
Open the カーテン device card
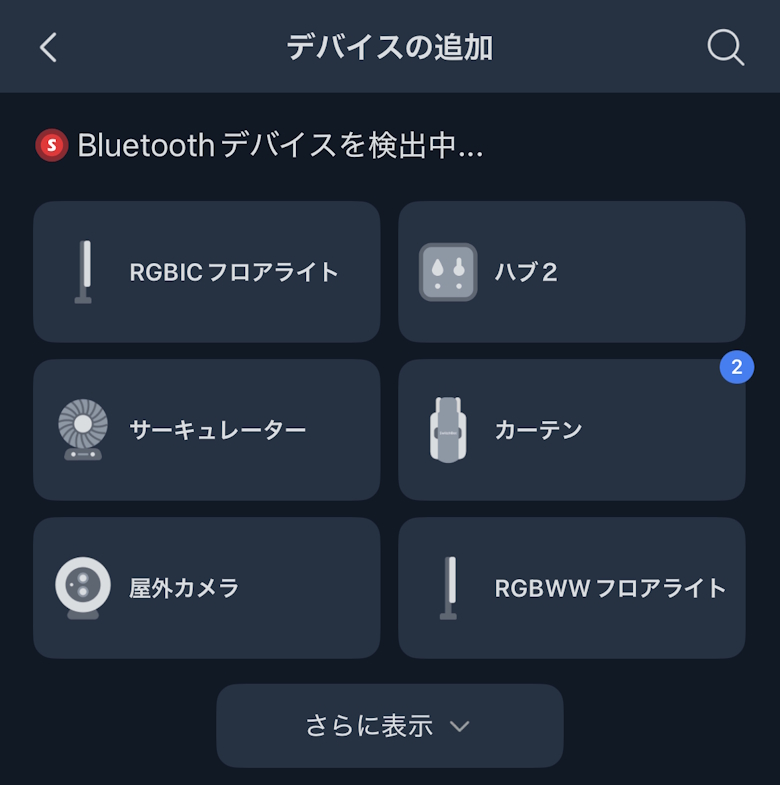pos(571,430)
